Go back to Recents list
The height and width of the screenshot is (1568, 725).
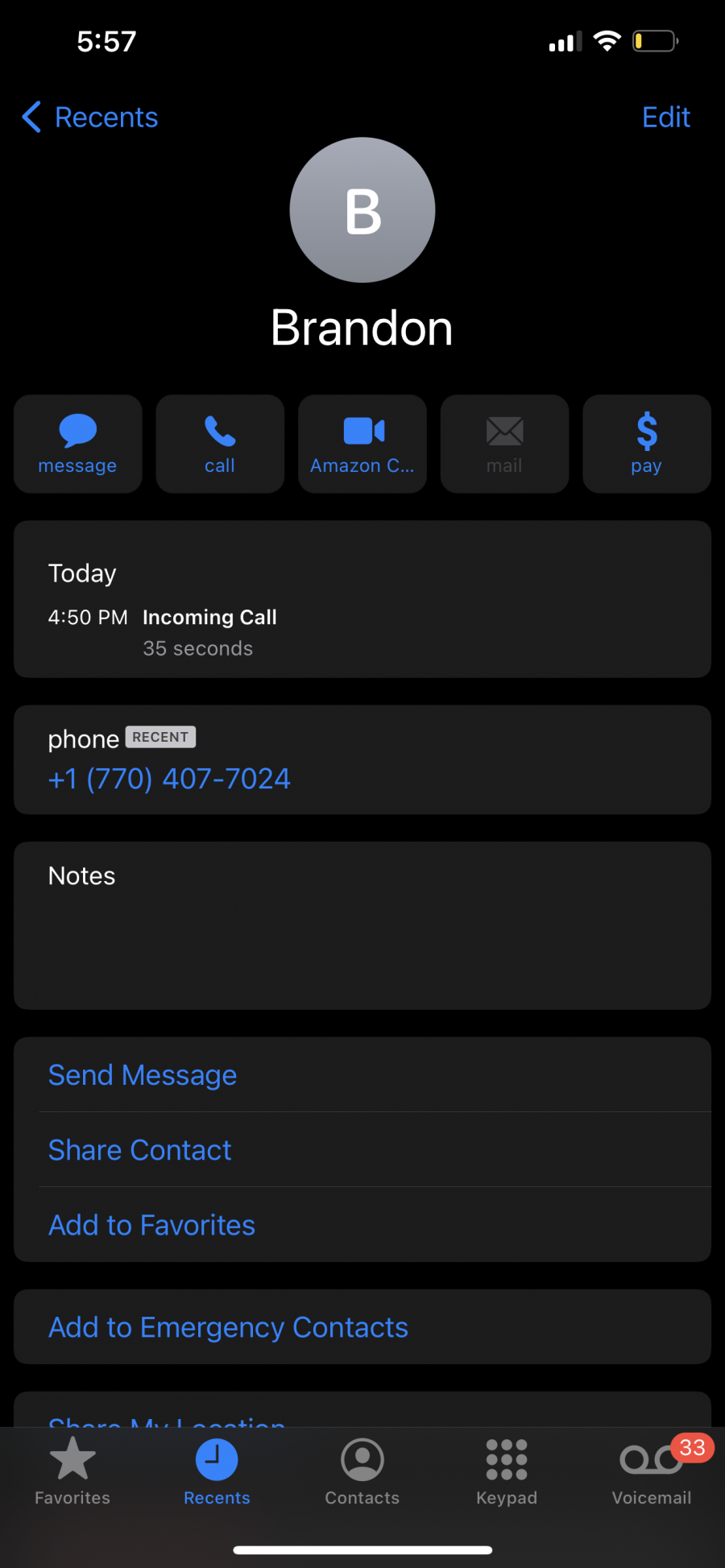[x=89, y=118]
